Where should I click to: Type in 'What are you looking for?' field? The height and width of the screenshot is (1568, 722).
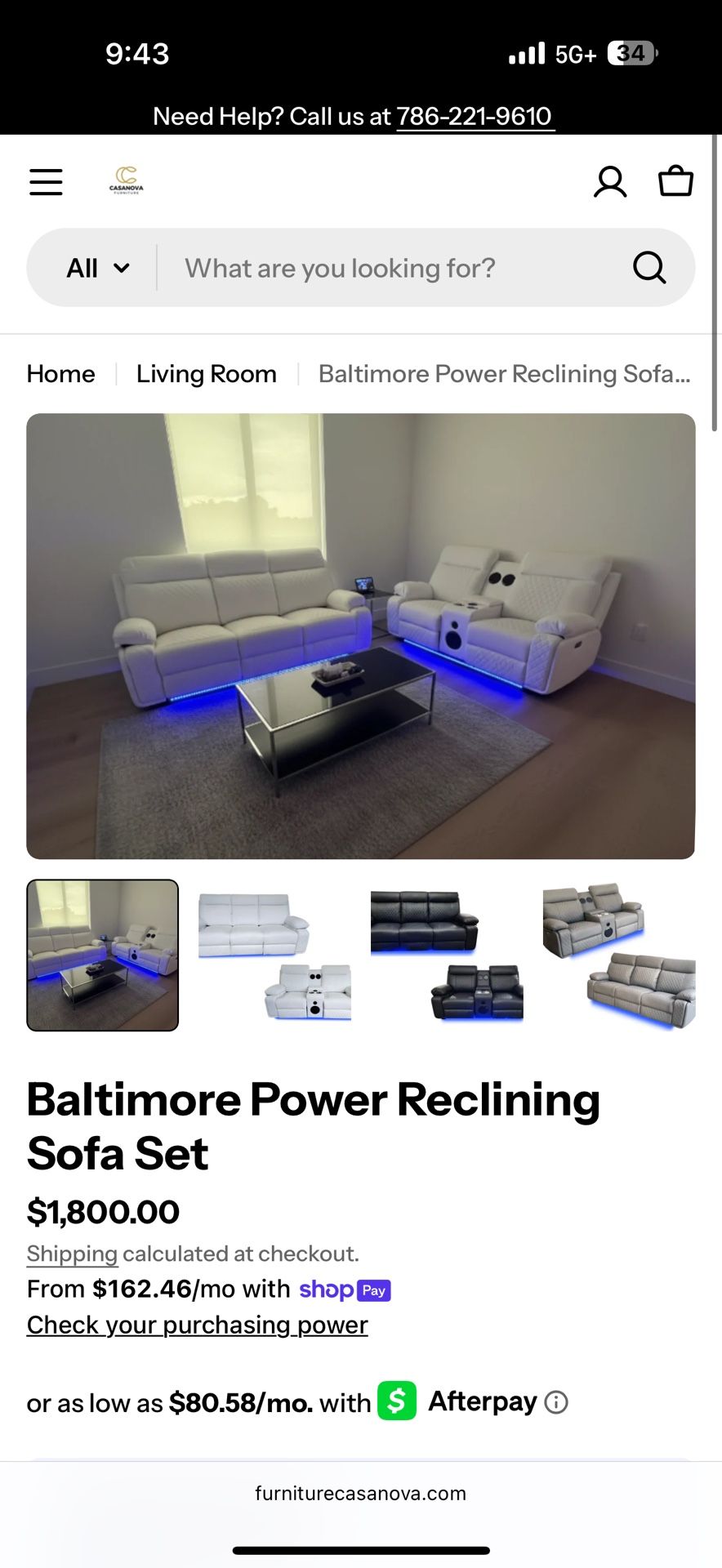pos(392,268)
